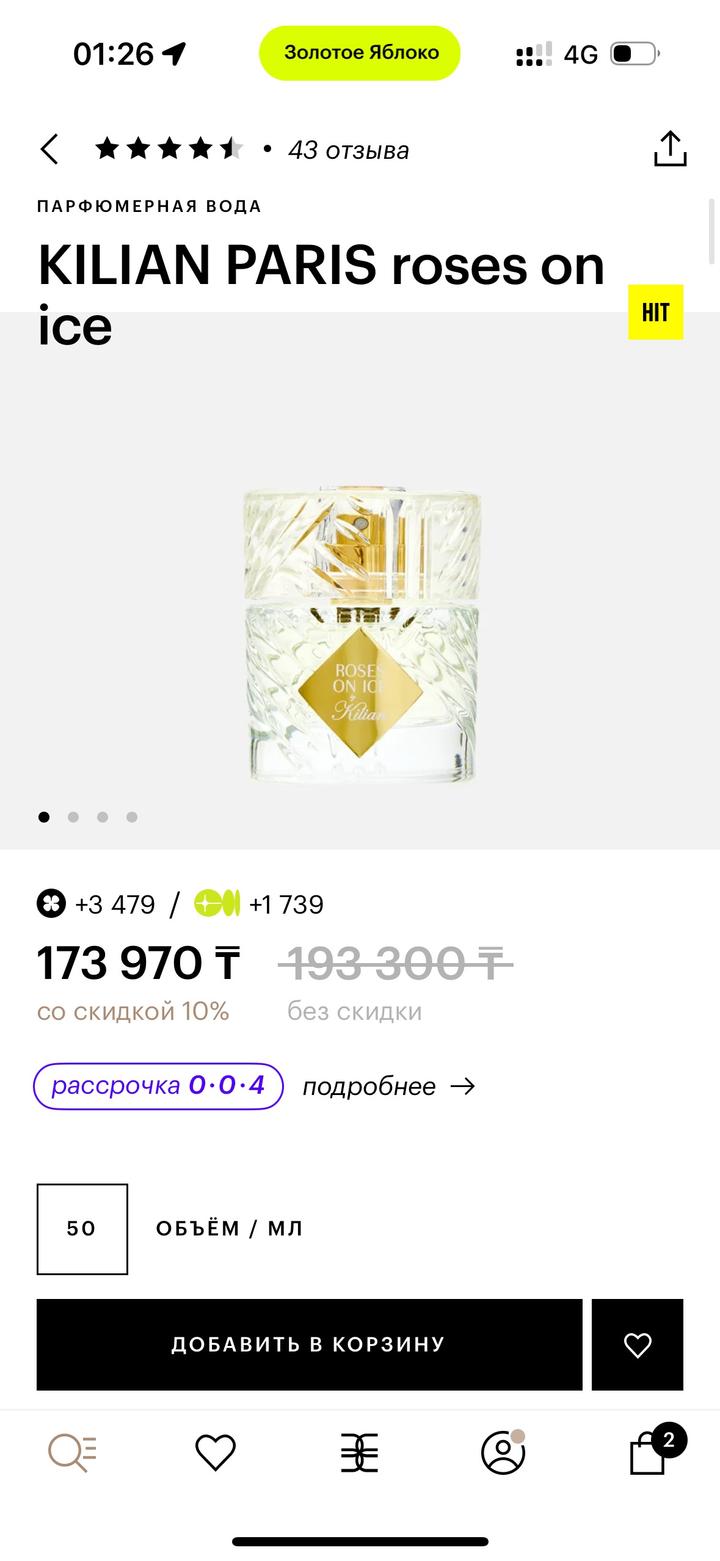The height and width of the screenshot is (1561, 720).
Task: Go back with the arrow icon
Action: click(49, 150)
